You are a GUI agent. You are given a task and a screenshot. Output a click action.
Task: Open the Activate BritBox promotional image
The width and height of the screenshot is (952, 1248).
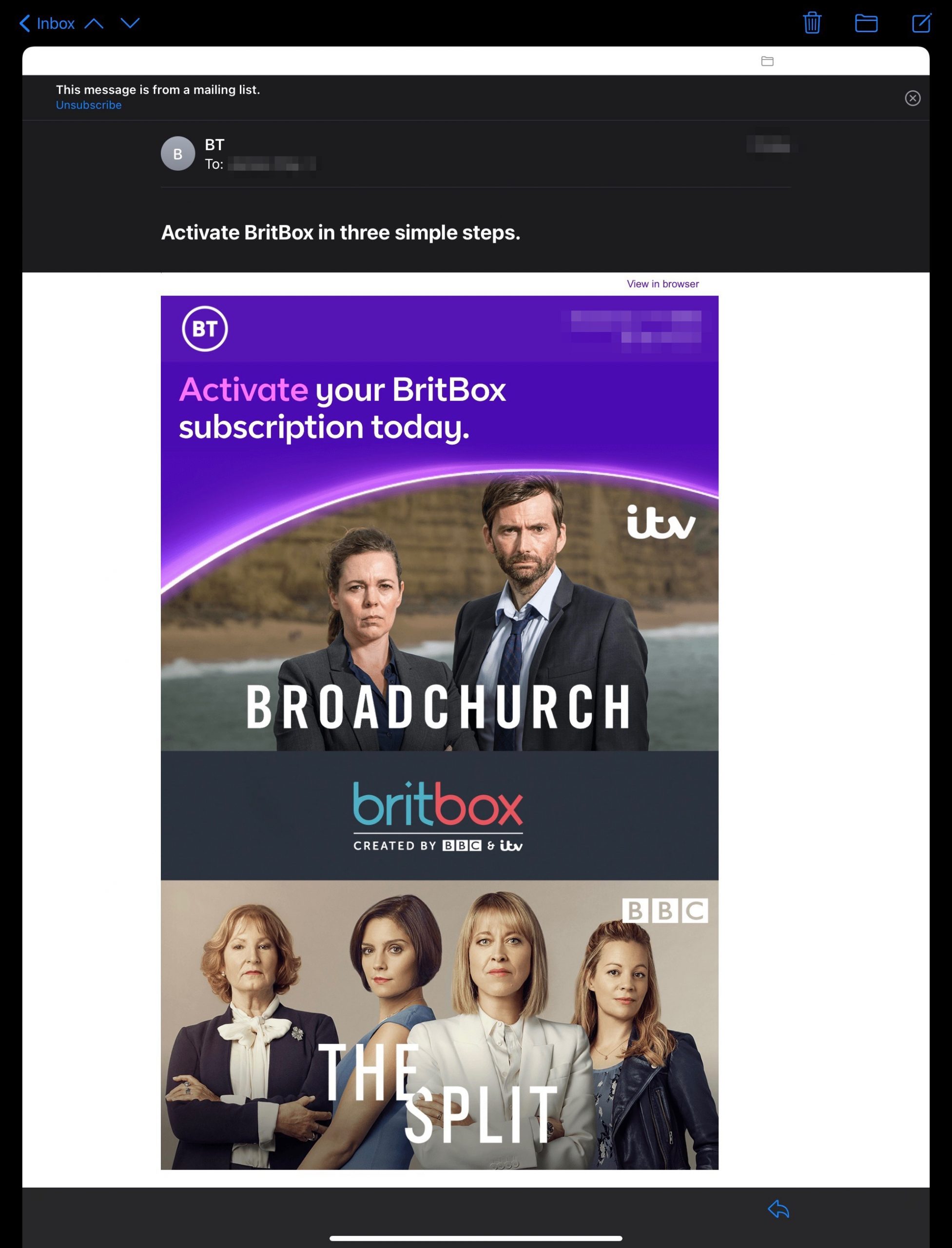pos(439,567)
